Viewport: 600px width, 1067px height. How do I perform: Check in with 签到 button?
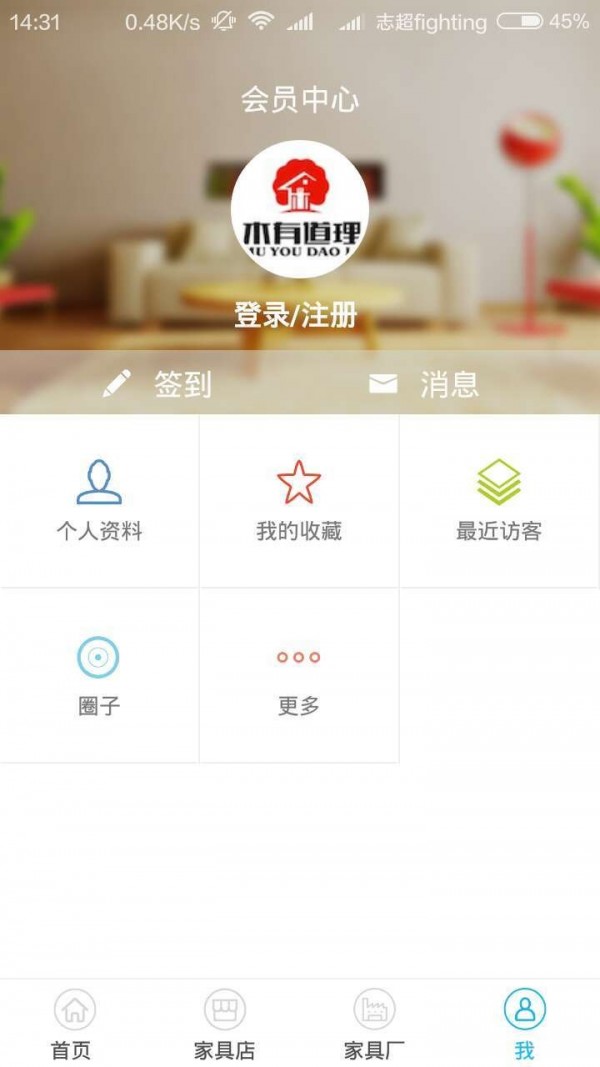tap(158, 384)
